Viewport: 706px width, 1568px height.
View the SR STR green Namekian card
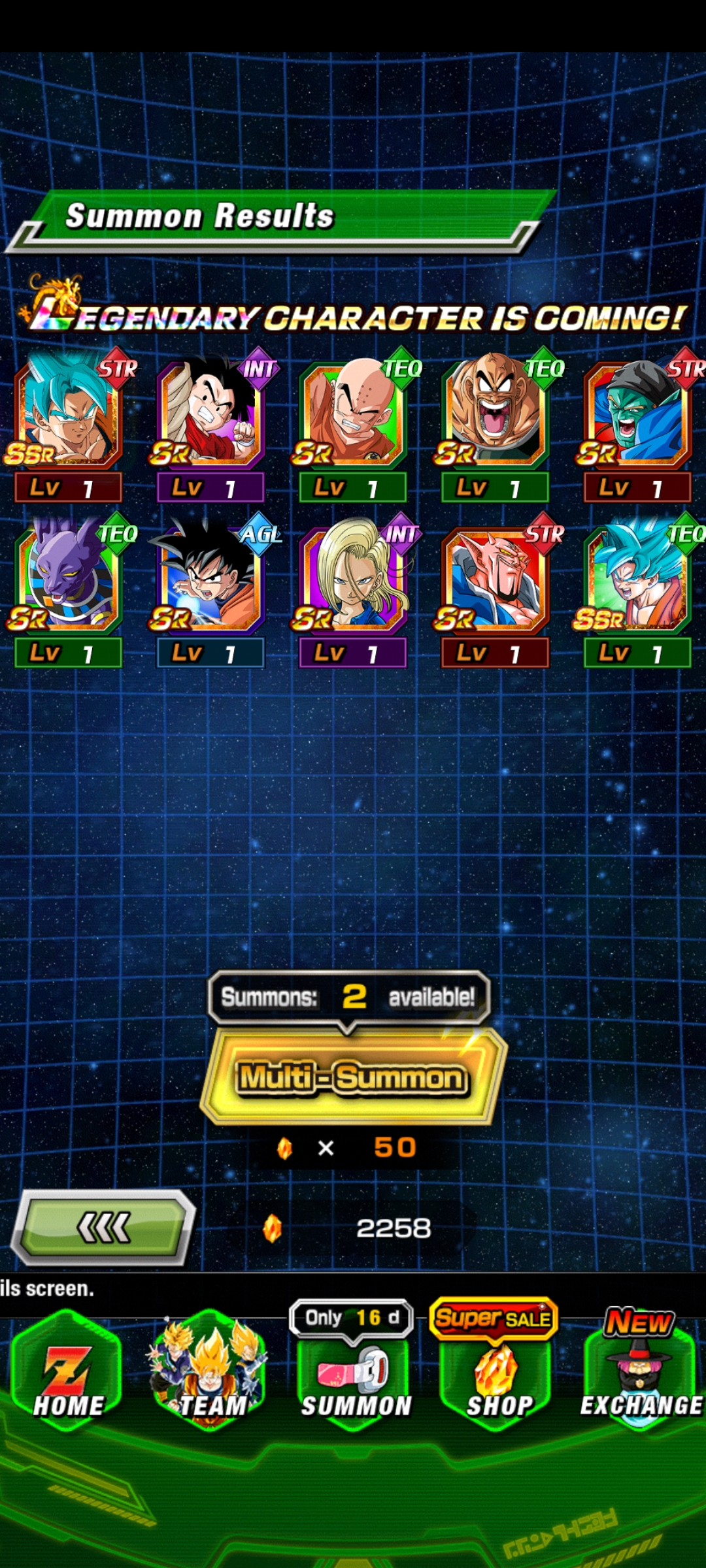click(x=639, y=424)
